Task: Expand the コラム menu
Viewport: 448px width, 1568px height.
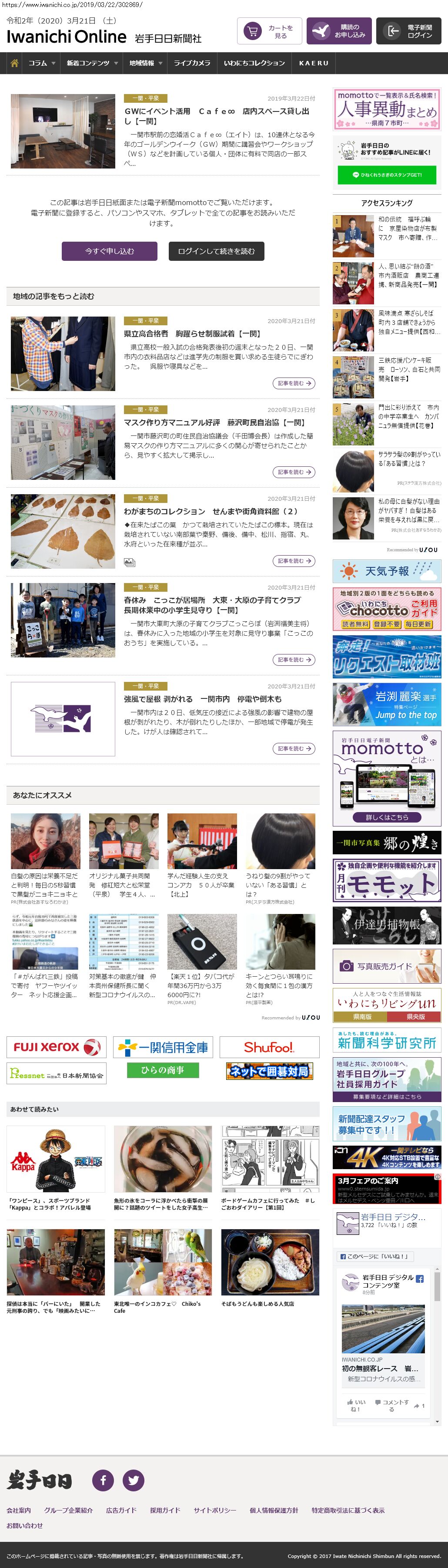Action: 41,63
